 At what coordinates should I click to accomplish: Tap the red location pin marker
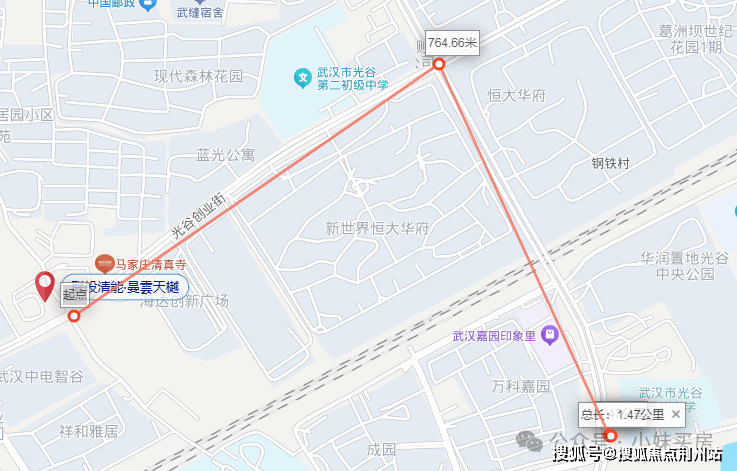[45, 285]
